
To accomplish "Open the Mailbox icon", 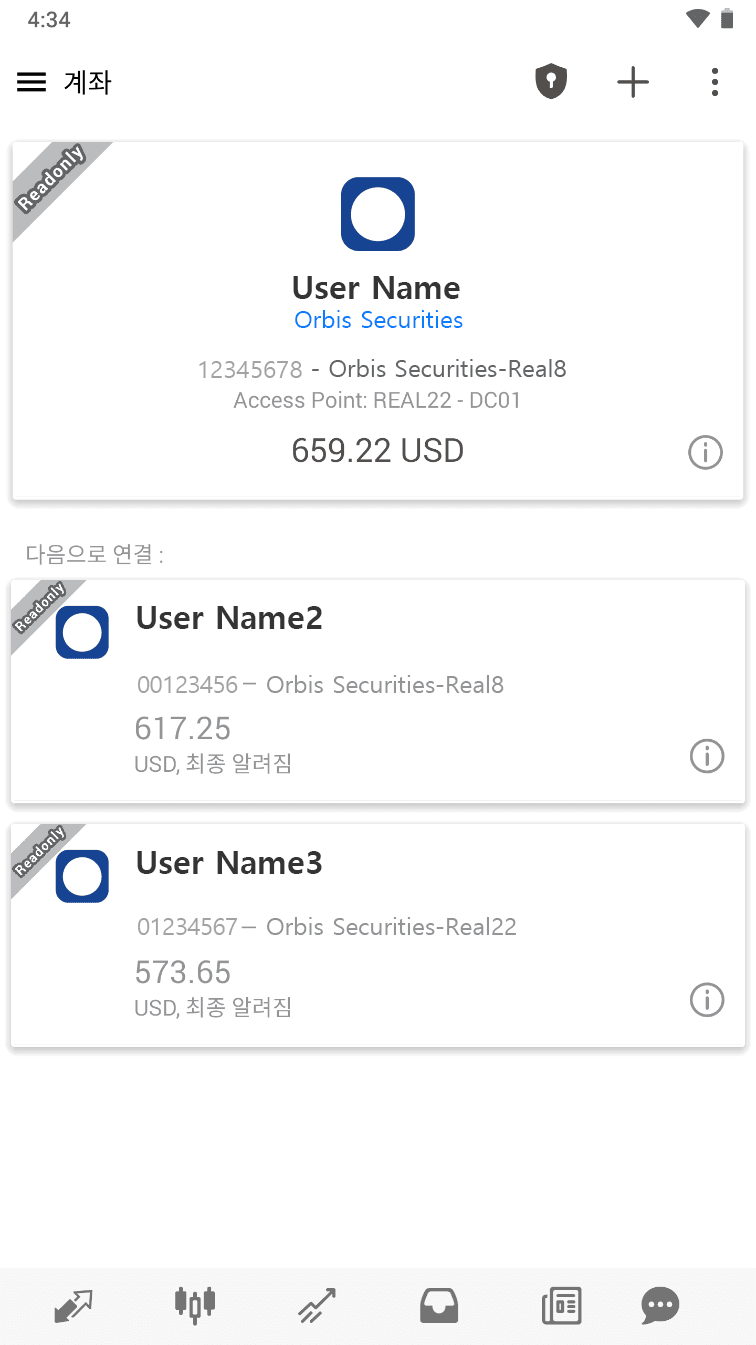I will point(438,1305).
